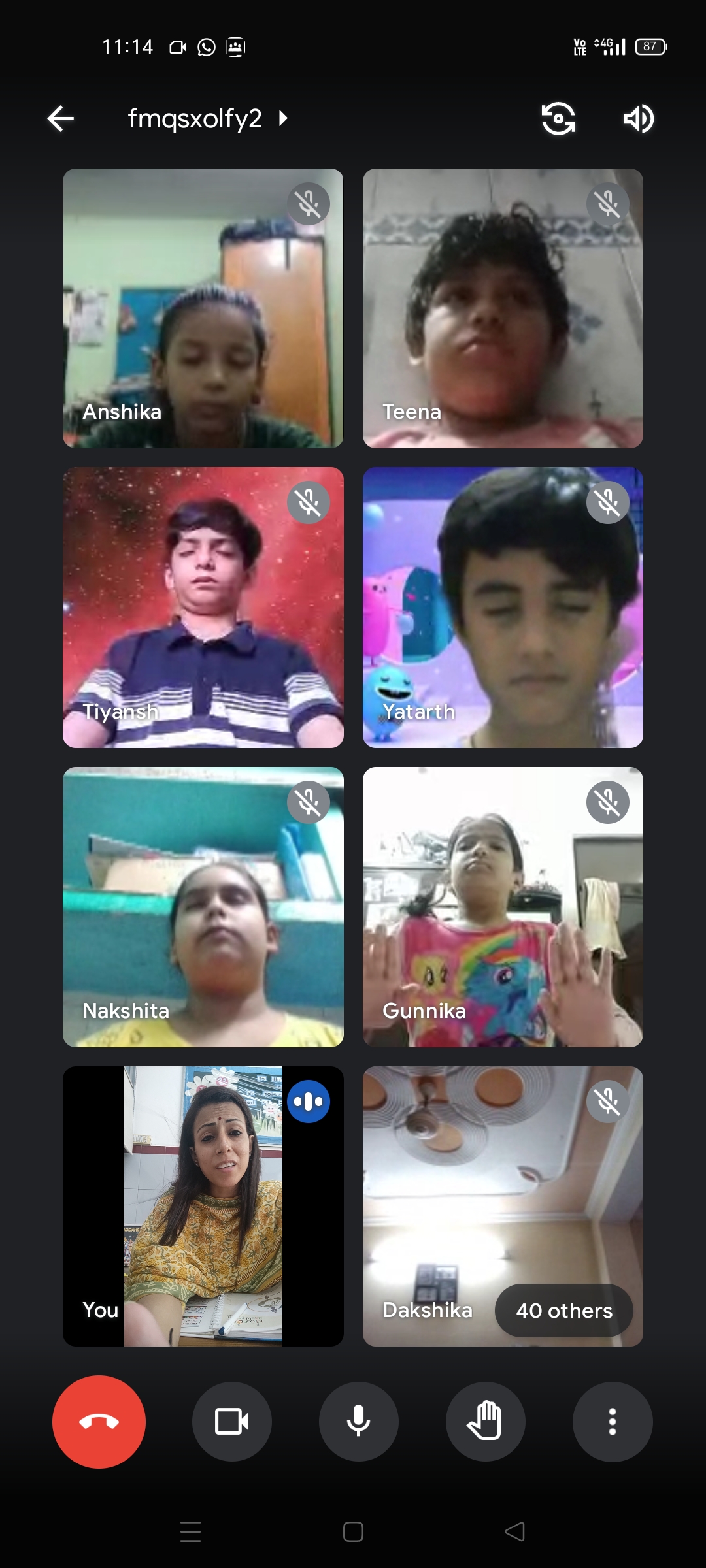Select Tiyansh's video tile
This screenshot has height=1568, width=706.
[203, 608]
